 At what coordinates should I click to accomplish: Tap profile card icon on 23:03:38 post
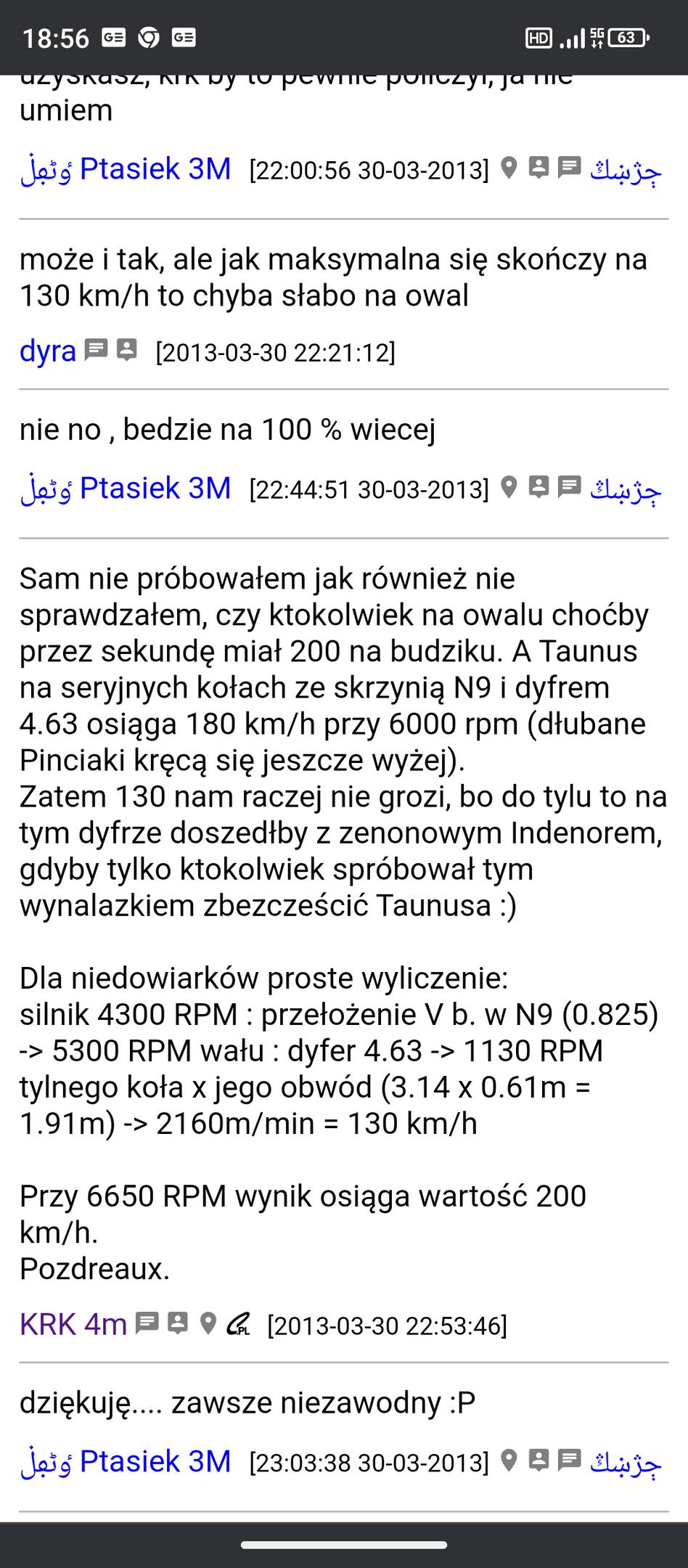[538, 1460]
